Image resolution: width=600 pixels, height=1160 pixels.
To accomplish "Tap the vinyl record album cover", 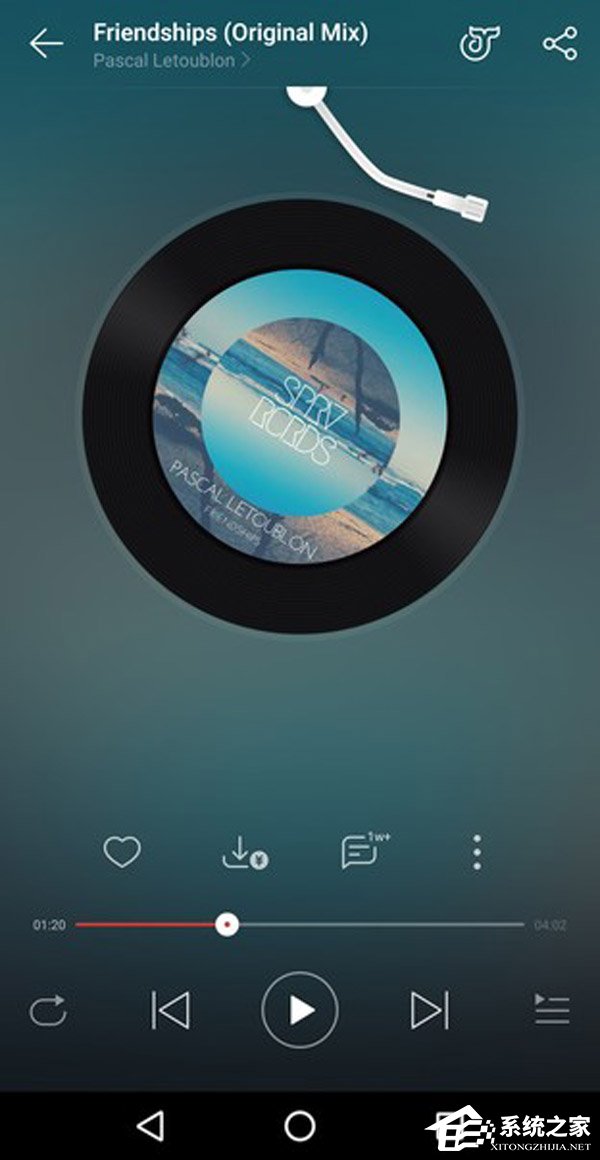I will 300,415.
